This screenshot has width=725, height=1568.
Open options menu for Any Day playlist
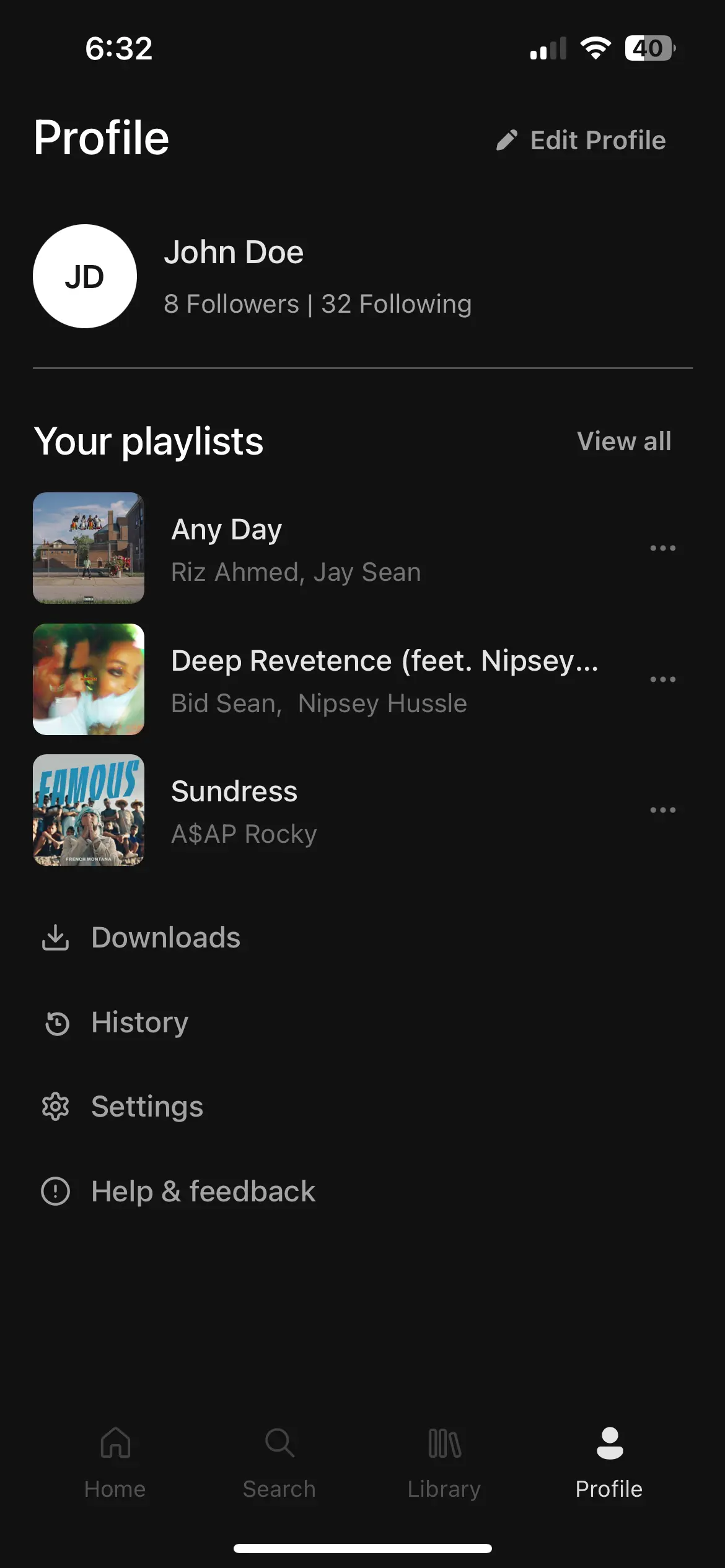(x=663, y=547)
